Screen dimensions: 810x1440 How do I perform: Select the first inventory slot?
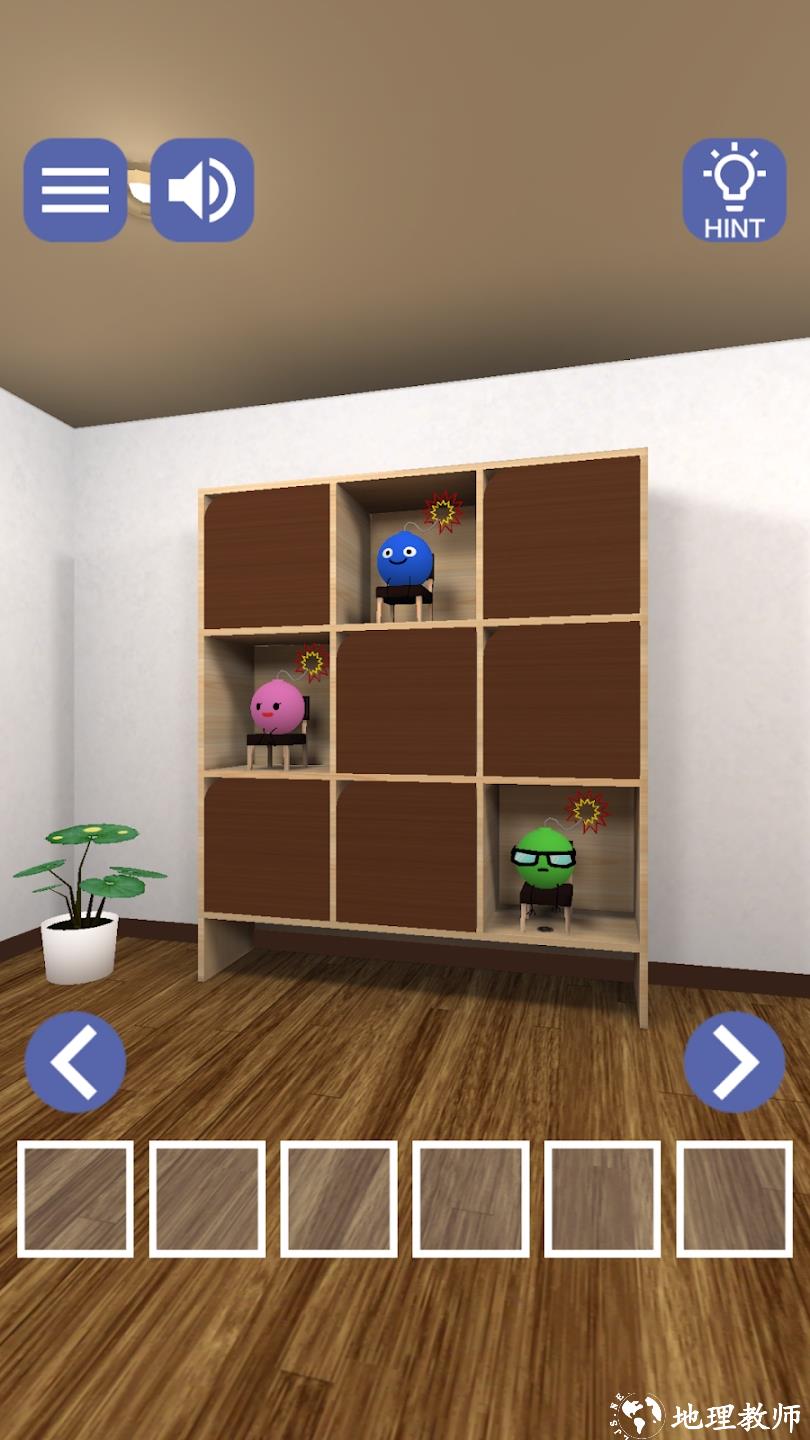[75, 1198]
